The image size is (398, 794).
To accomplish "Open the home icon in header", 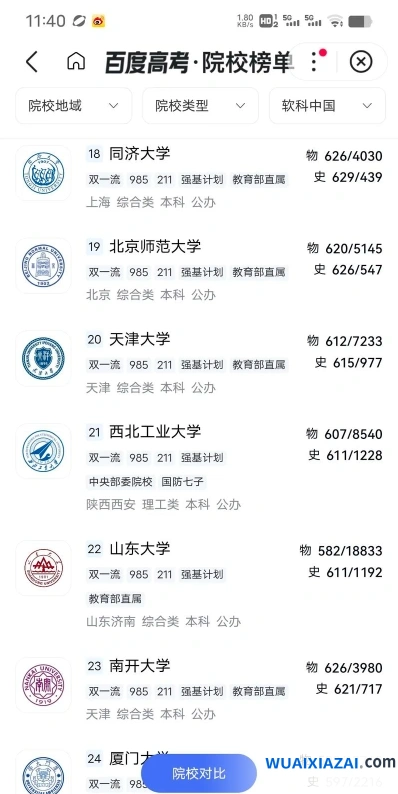I will 76,61.
